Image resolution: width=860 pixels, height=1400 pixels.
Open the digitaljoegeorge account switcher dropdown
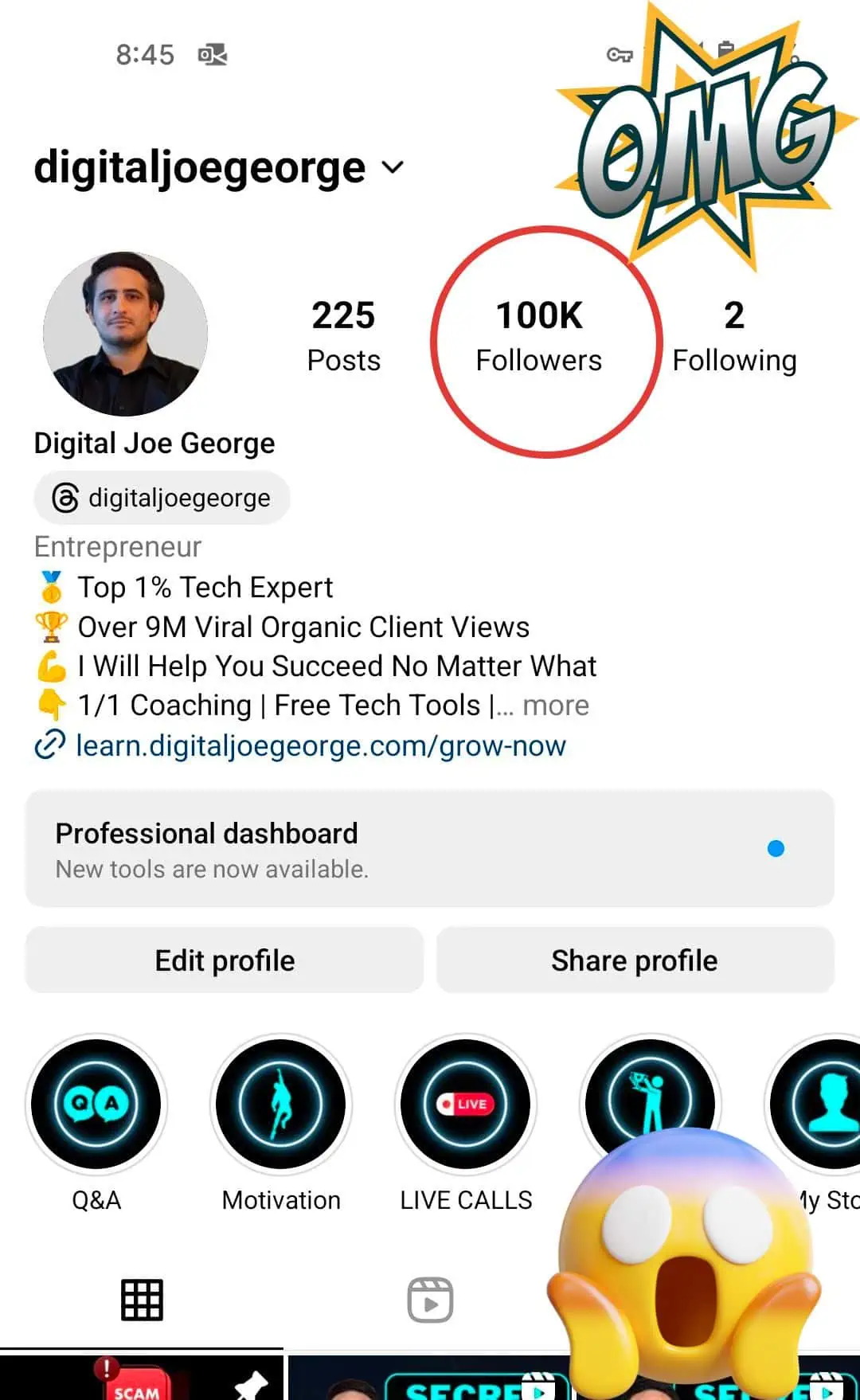point(392,168)
